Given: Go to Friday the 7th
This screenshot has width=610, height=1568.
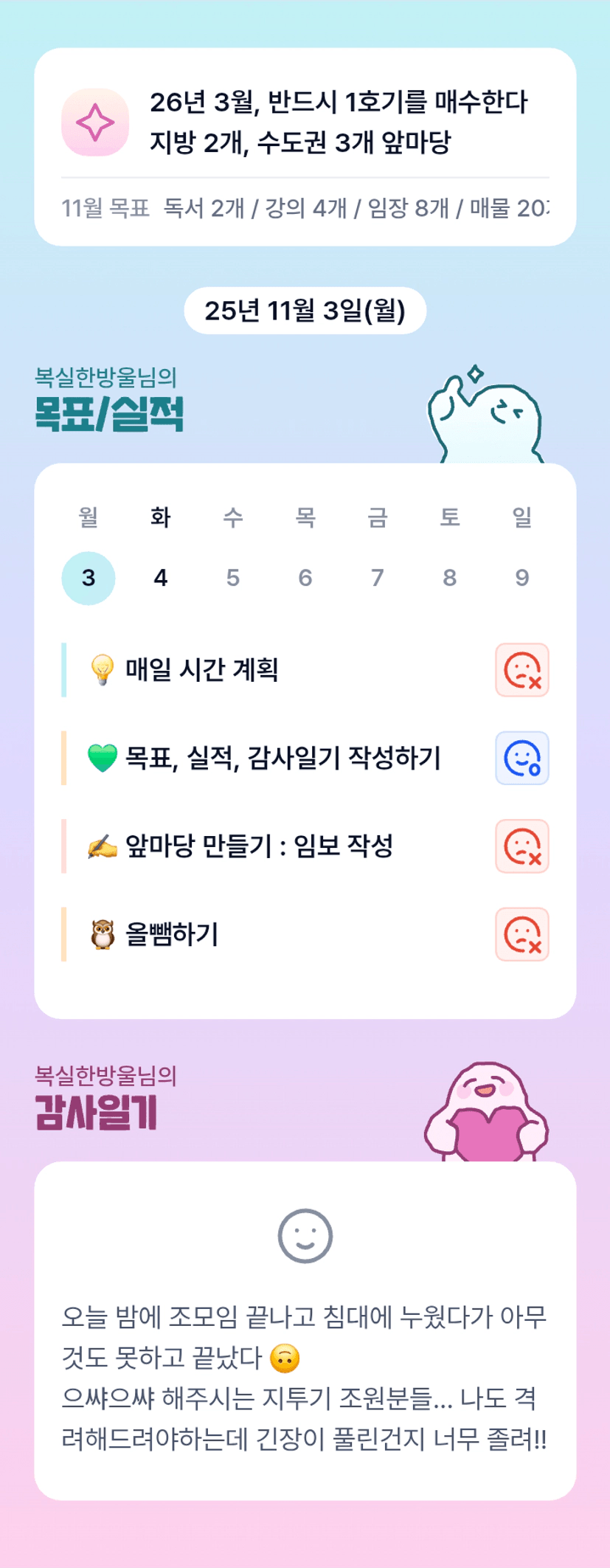Looking at the screenshot, I should click(x=377, y=578).
